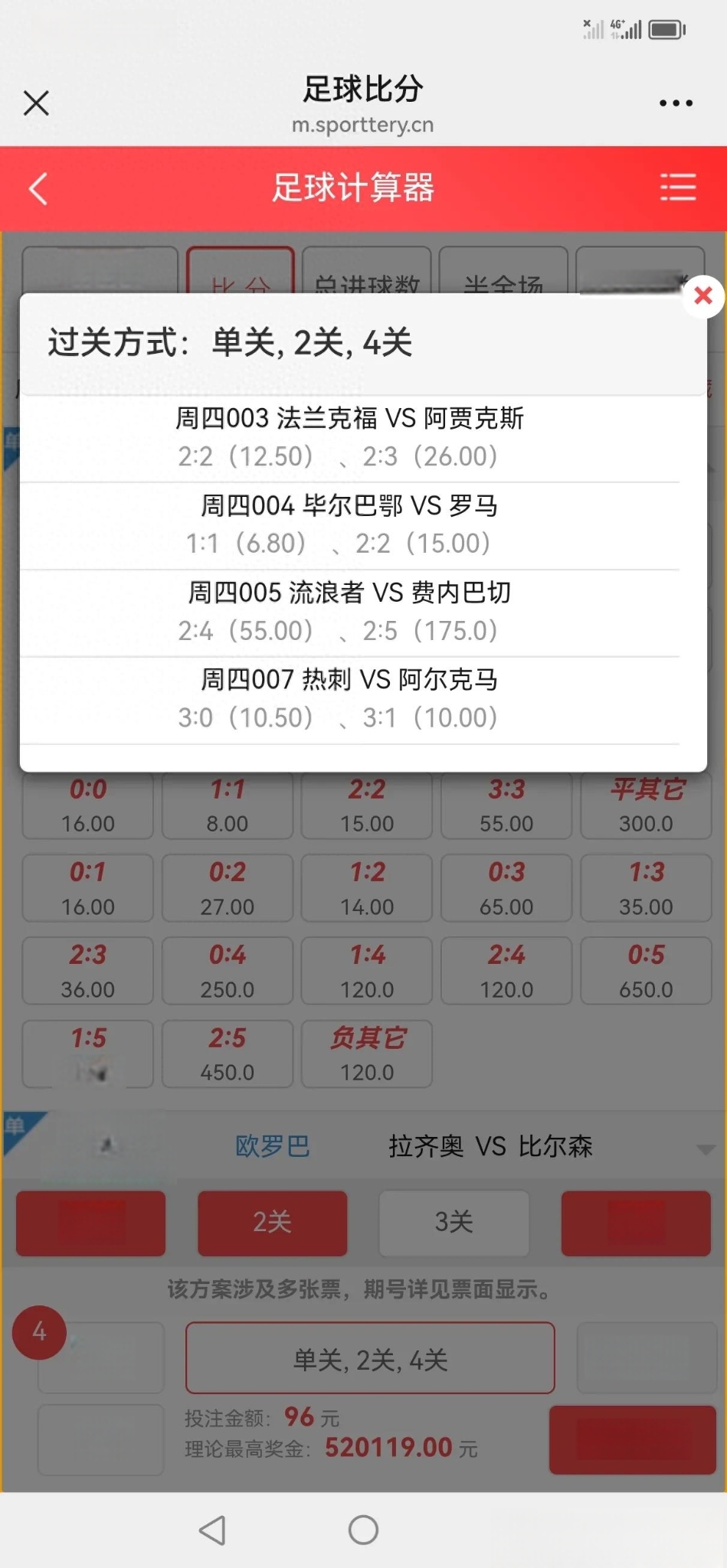
Task: Open the 单关, 2关, 4关 pass selector
Action: click(x=370, y=1358)
